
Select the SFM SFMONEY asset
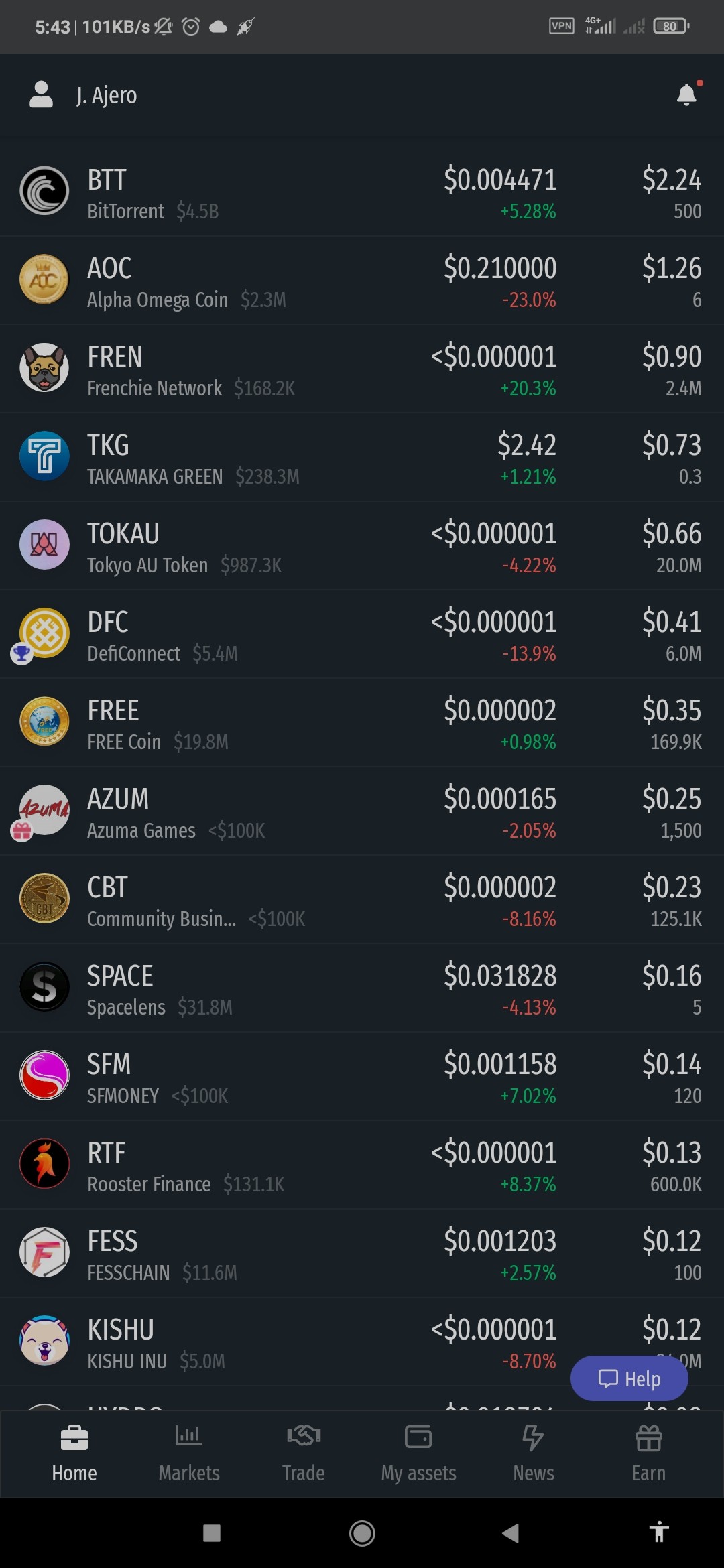[362, 1077]
